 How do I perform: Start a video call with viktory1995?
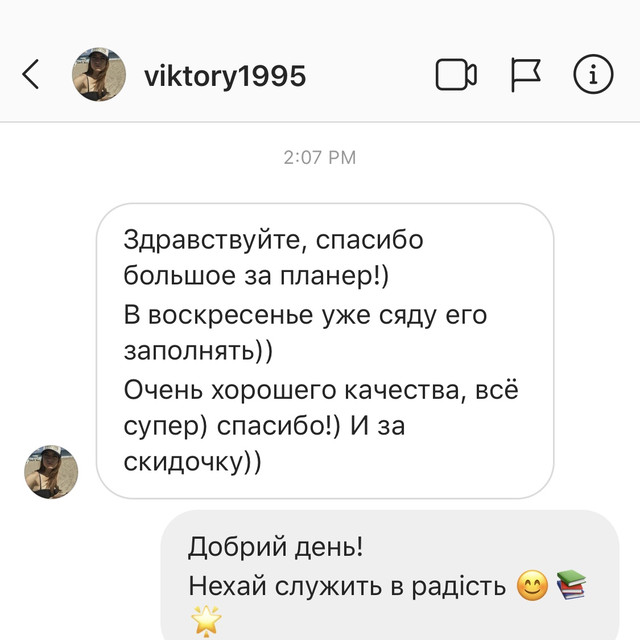(x=456, y=75)
